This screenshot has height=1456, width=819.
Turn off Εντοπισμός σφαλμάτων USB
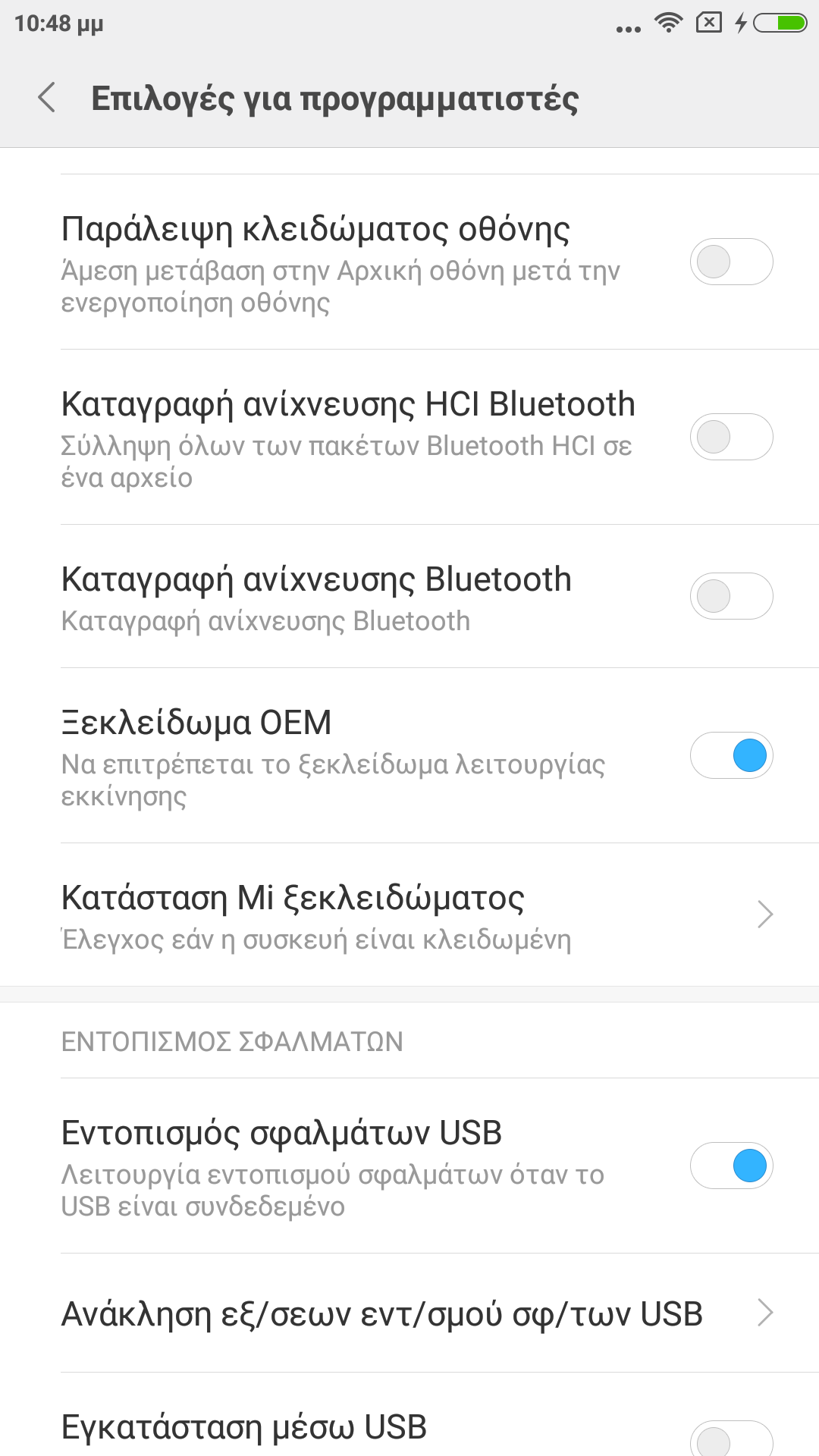pos(731,1166)
